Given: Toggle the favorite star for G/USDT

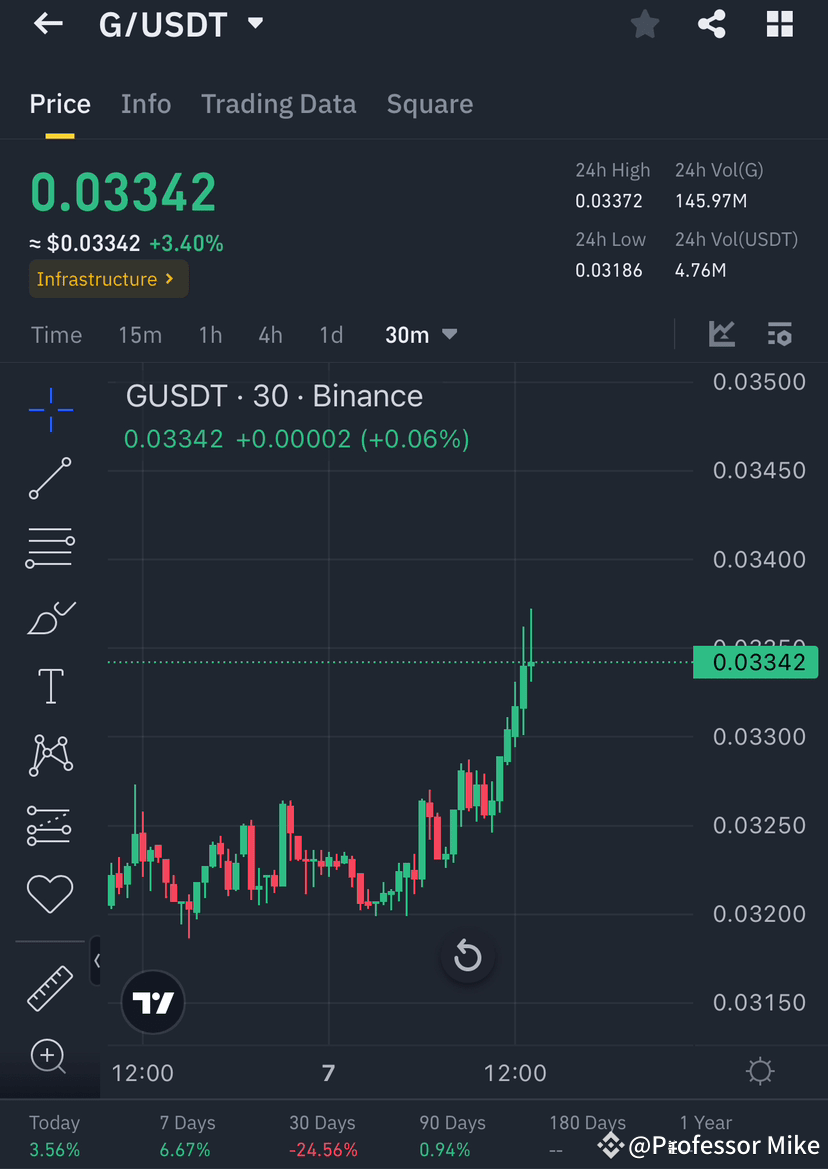Looking at the screenshot, I should [x=644, y=24].
